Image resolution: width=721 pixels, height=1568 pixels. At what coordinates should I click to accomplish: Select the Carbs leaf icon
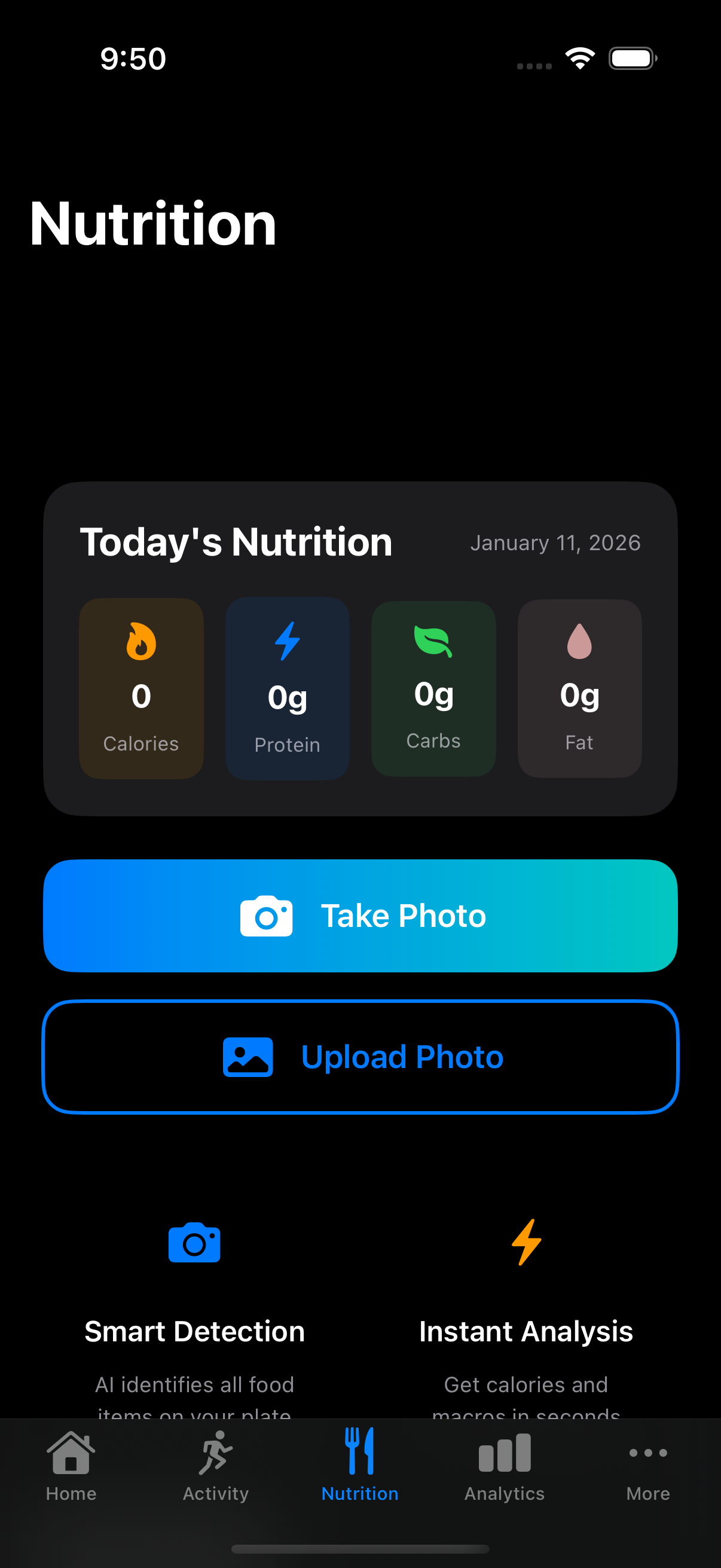(x=433, y=639)
